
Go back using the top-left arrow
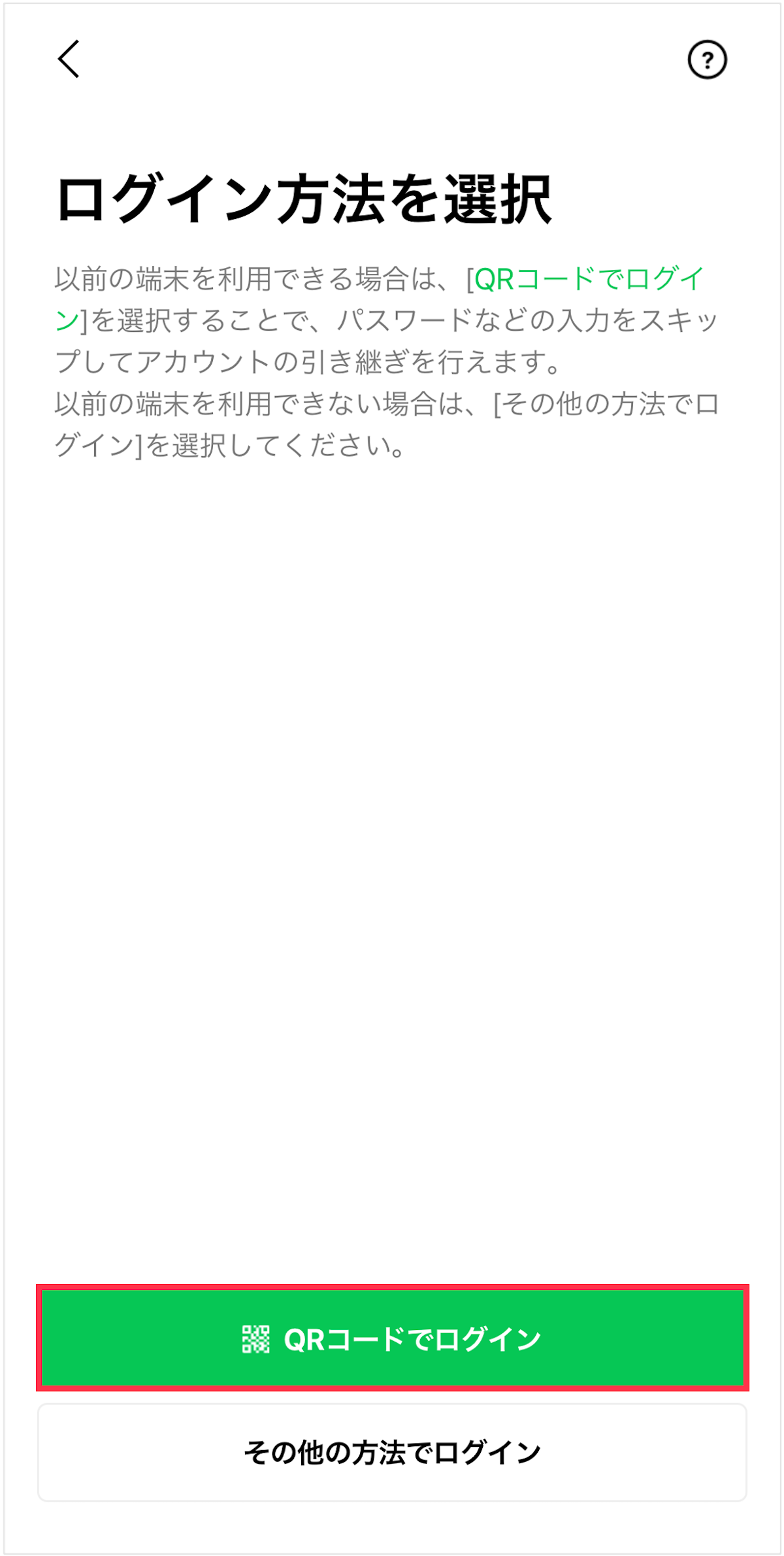pos(69,59)
